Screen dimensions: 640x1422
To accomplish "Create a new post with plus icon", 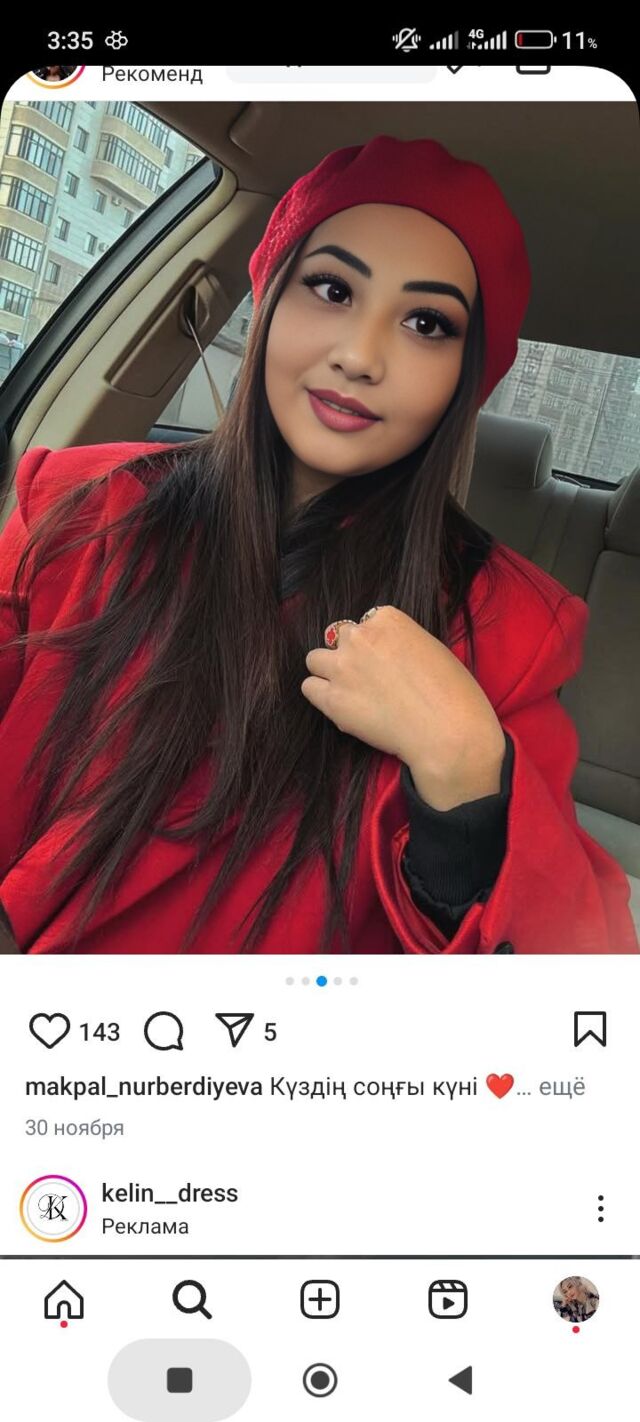I will pyautogui.click(x=320, y=1300).
